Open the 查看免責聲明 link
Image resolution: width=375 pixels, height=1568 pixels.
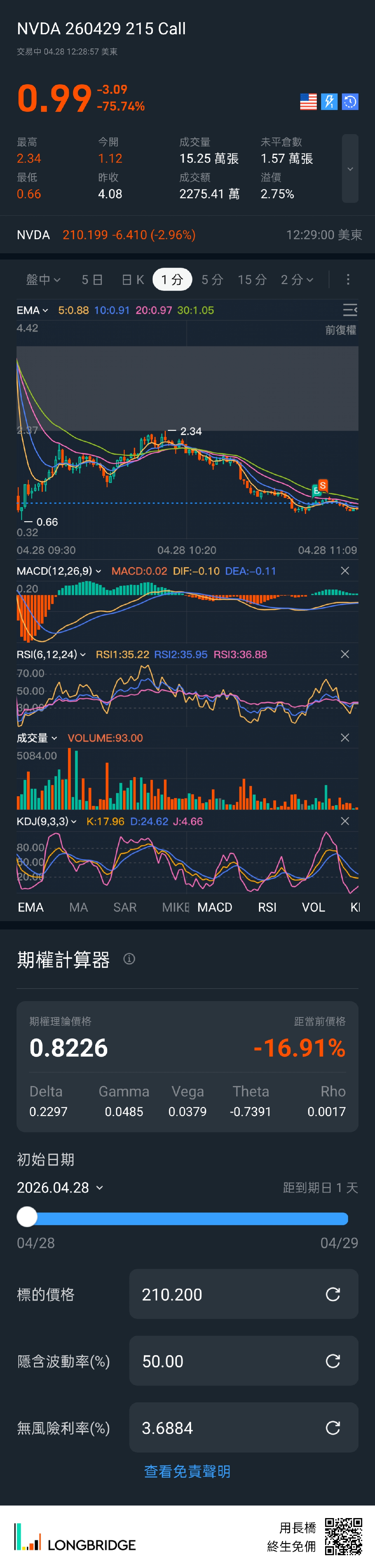[x=187, y=1471]
